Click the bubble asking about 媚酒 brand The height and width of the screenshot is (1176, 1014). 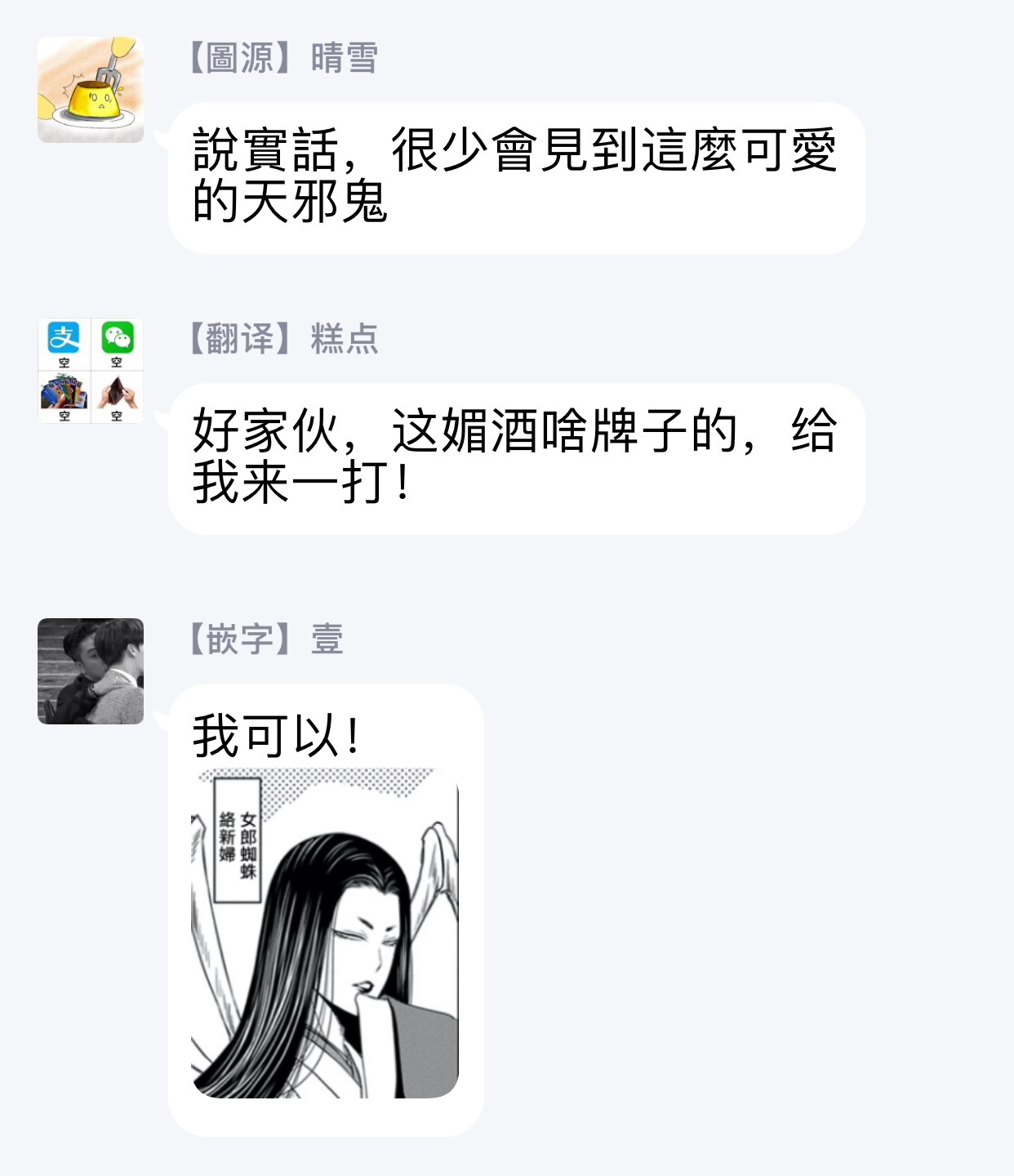[x=514, y=457]
